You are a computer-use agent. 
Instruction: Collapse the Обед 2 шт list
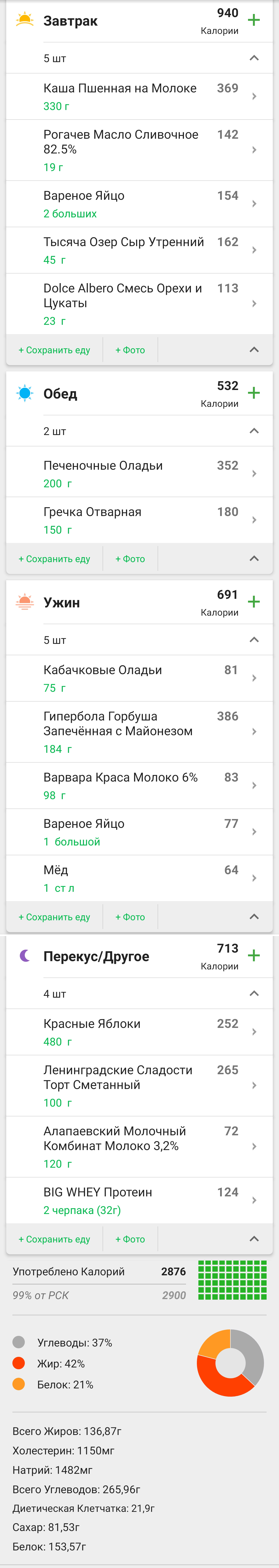point(254,431)
